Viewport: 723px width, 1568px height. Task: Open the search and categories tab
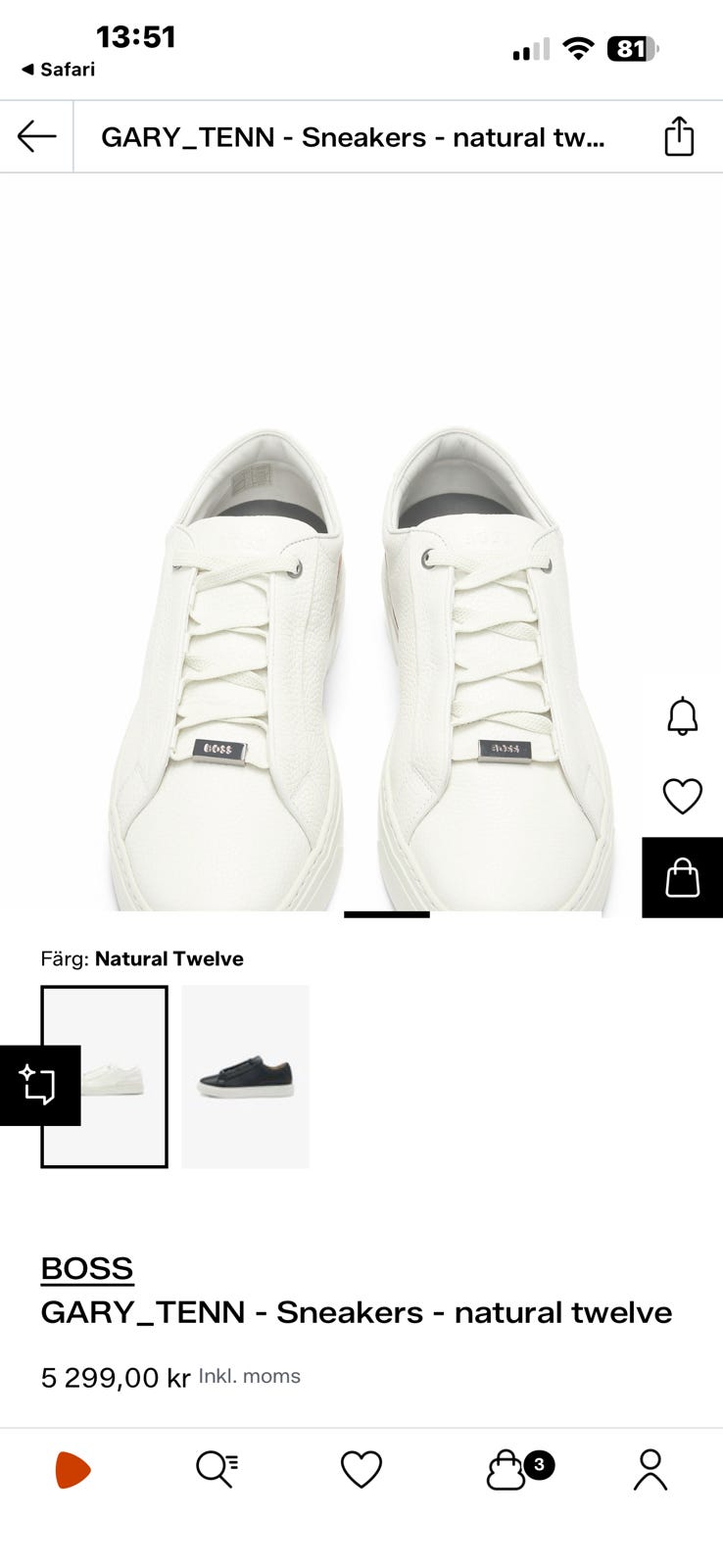(217, 1470)
